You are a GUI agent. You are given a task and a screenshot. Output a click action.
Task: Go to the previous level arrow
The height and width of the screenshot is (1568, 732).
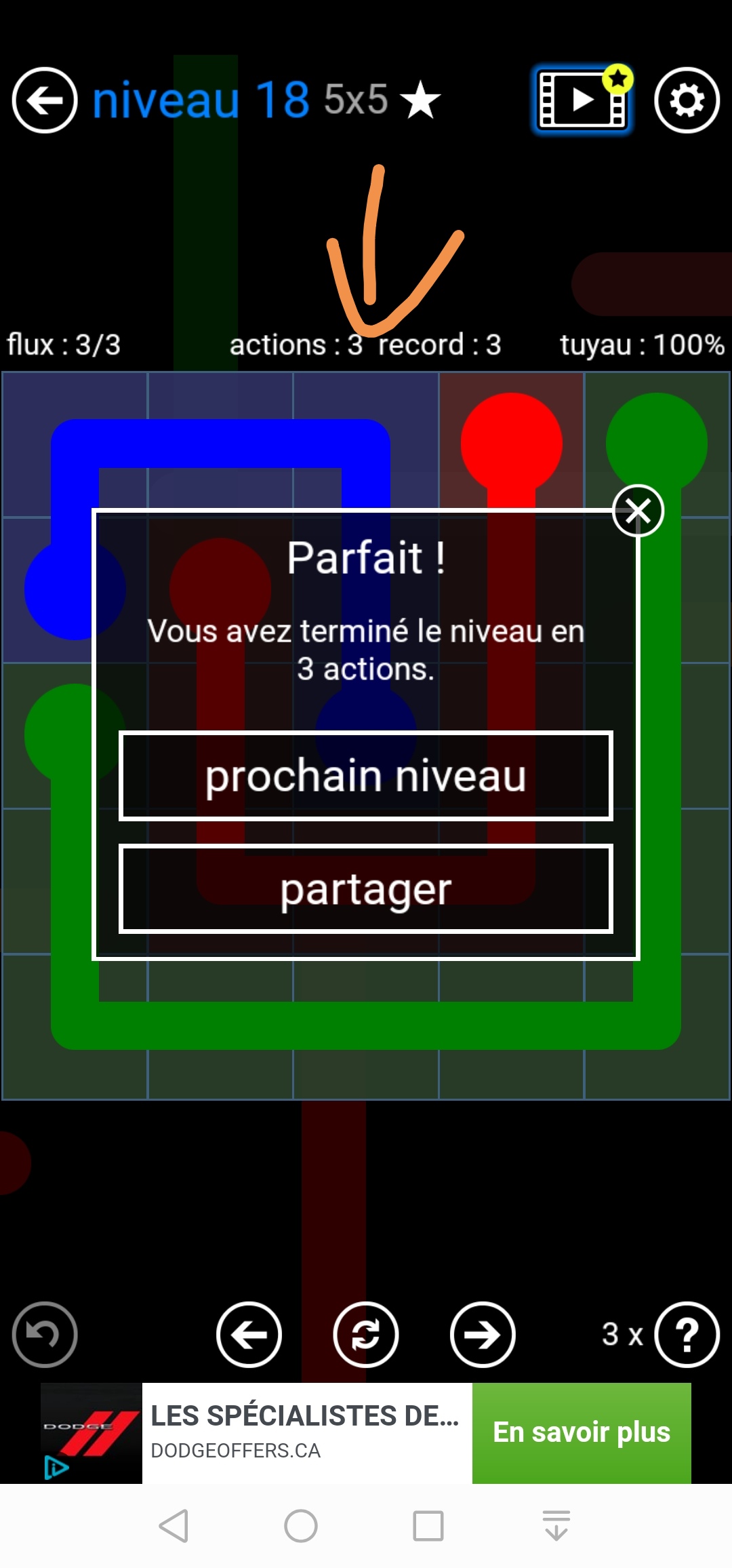click(249, 1335)
